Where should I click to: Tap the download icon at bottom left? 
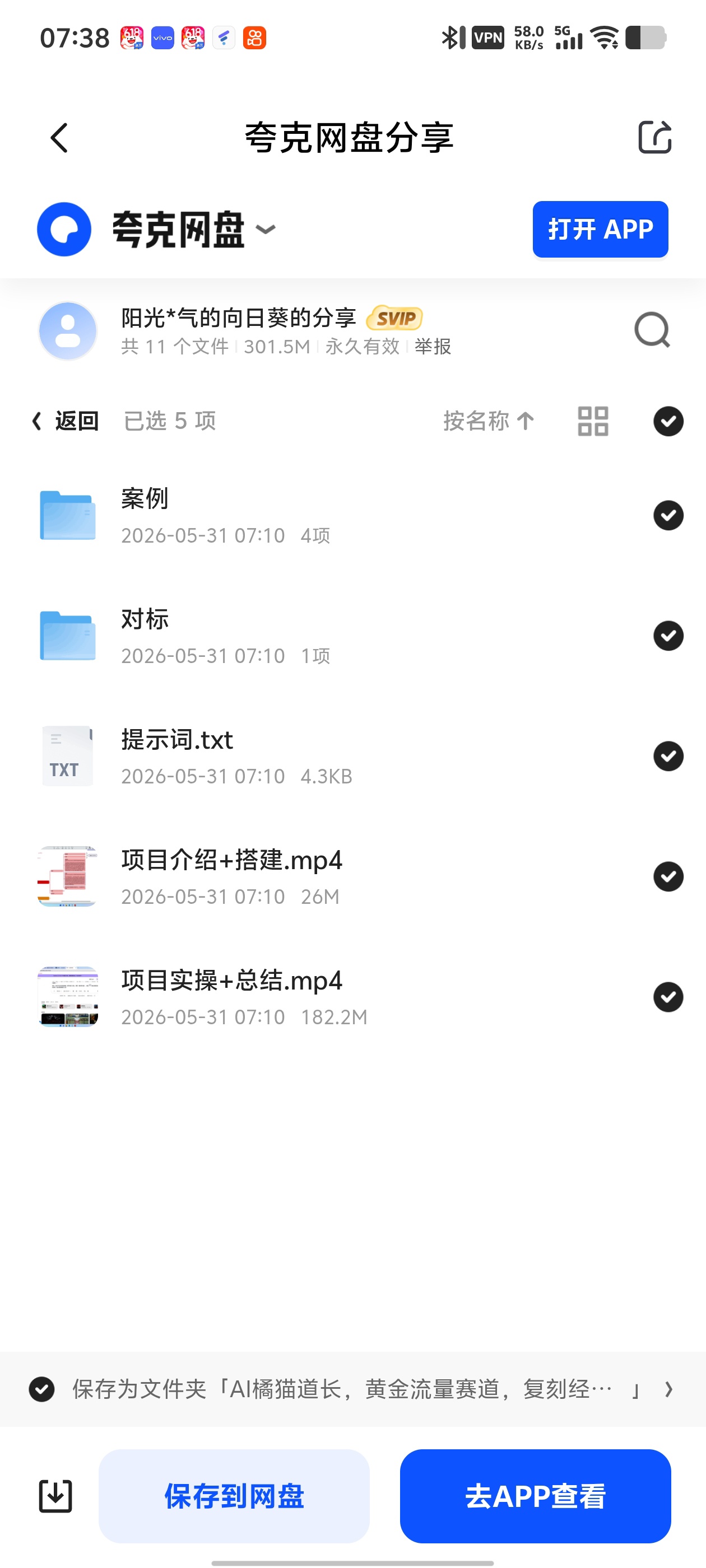coord(55,1496)
